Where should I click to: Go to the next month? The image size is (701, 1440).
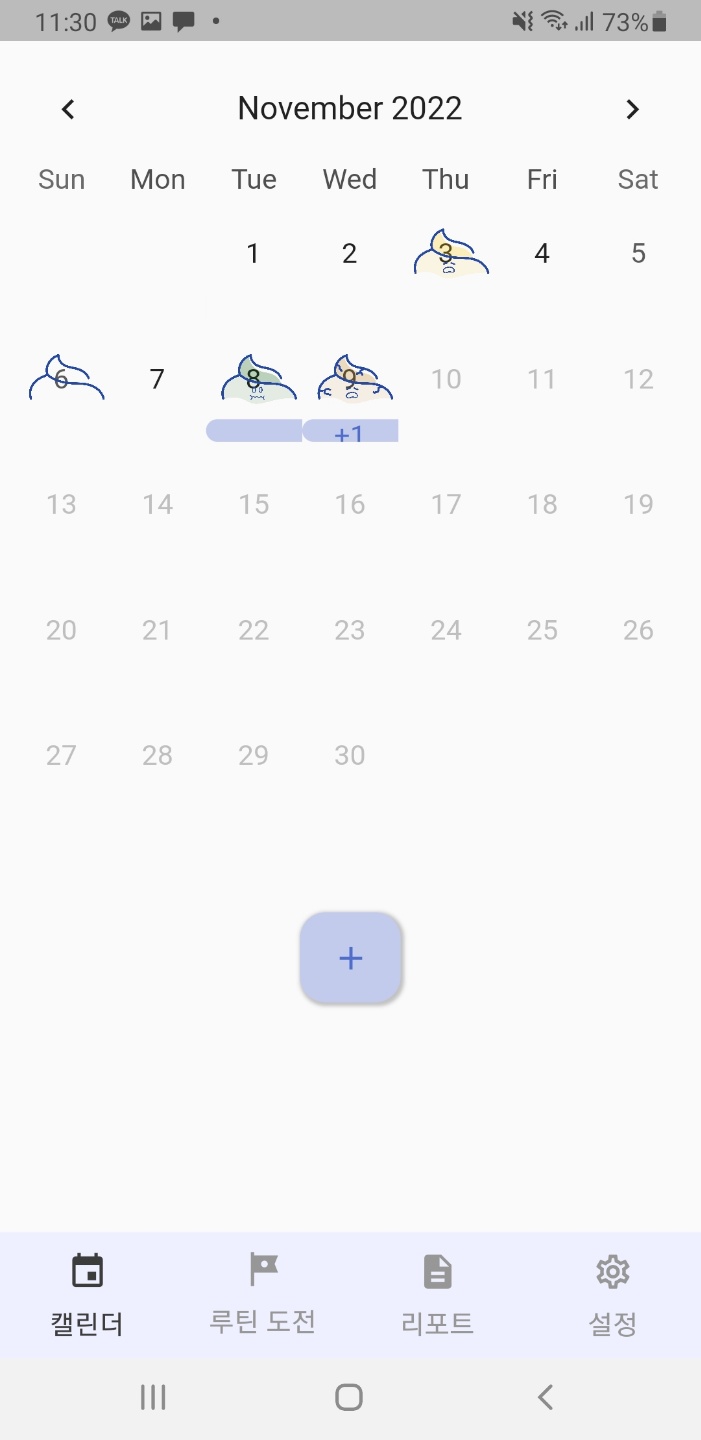click(x=632, y=109)
